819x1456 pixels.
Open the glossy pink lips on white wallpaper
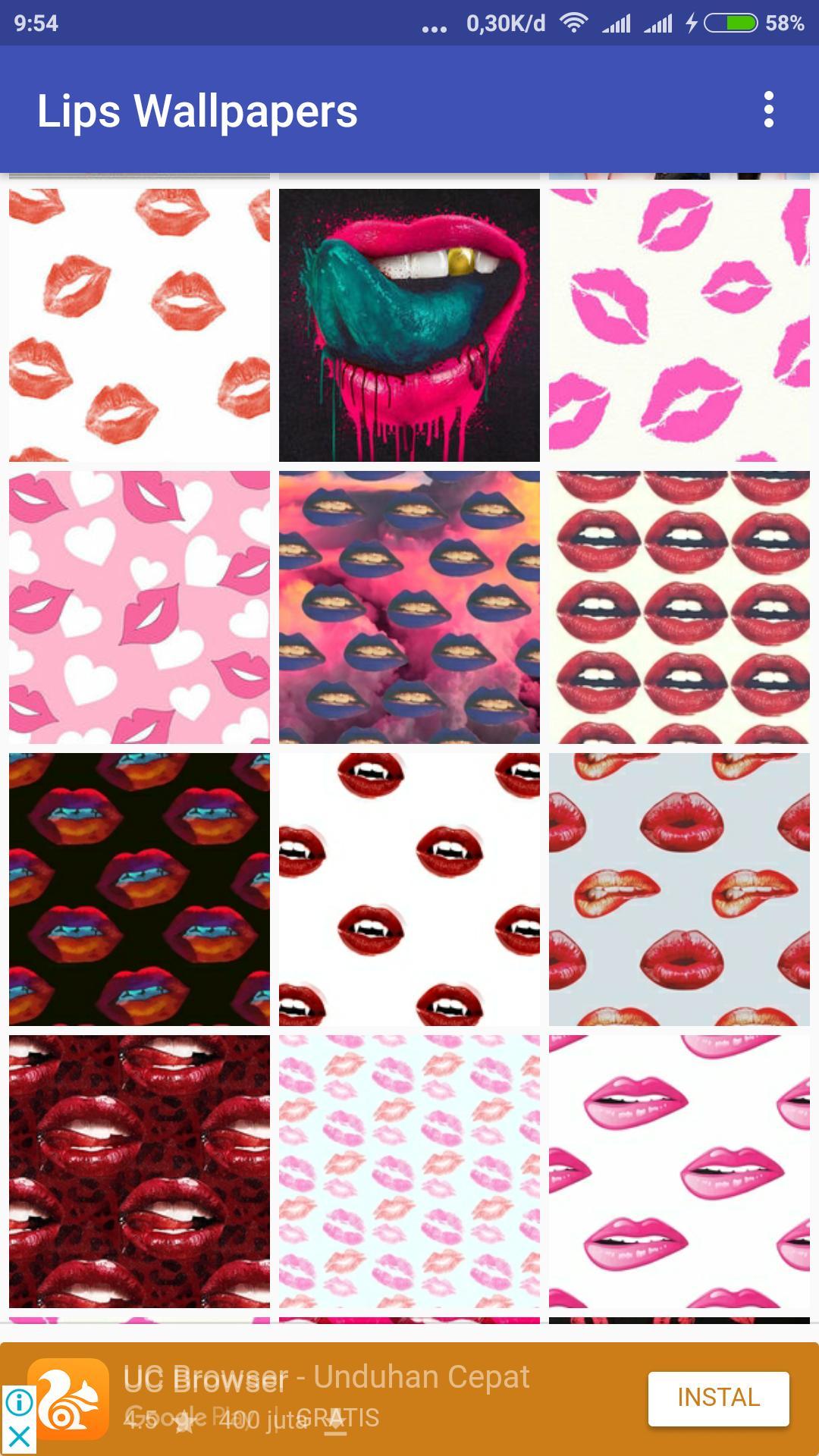pyautogui.click(x=679, y=1171)
